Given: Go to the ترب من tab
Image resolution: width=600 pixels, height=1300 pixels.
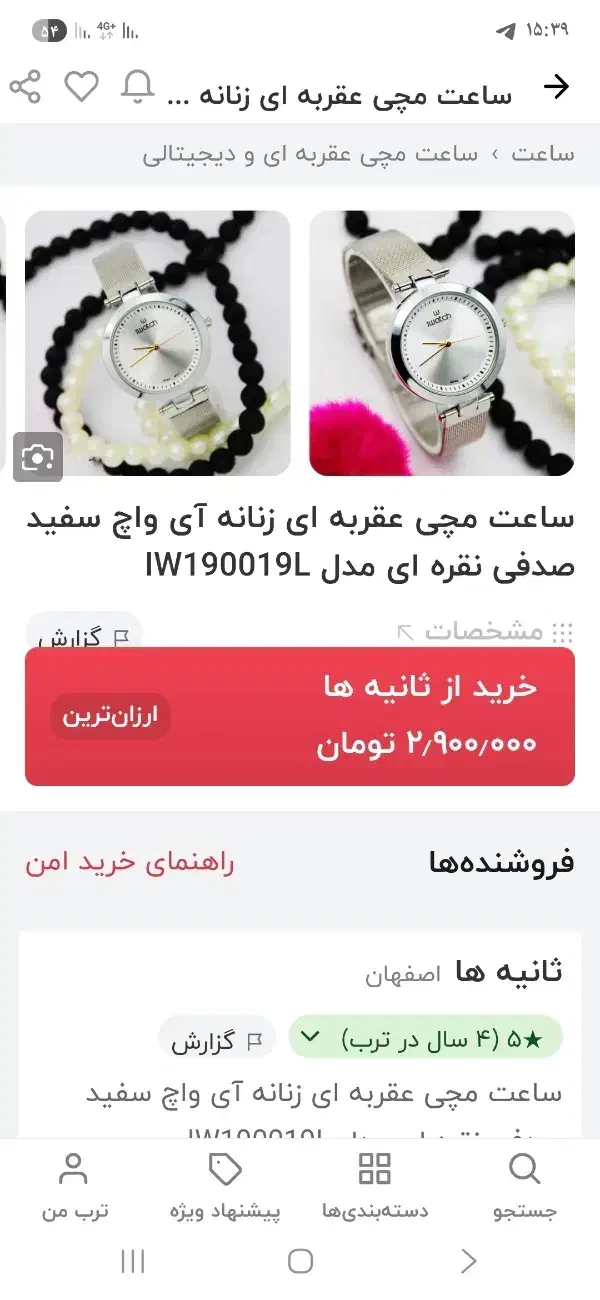Looking at the screenshot, I should (x=75, y=1186).
